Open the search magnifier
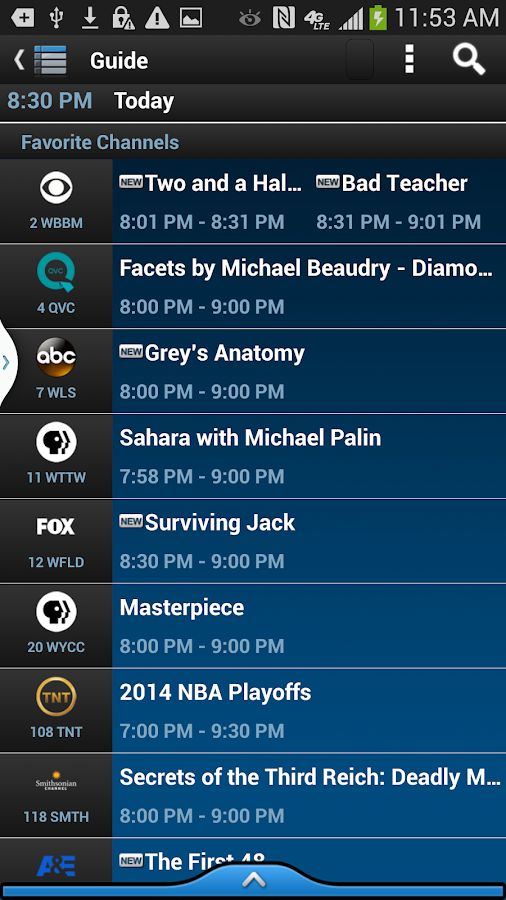This screenshot has height=900, width=506. point(469,60)
